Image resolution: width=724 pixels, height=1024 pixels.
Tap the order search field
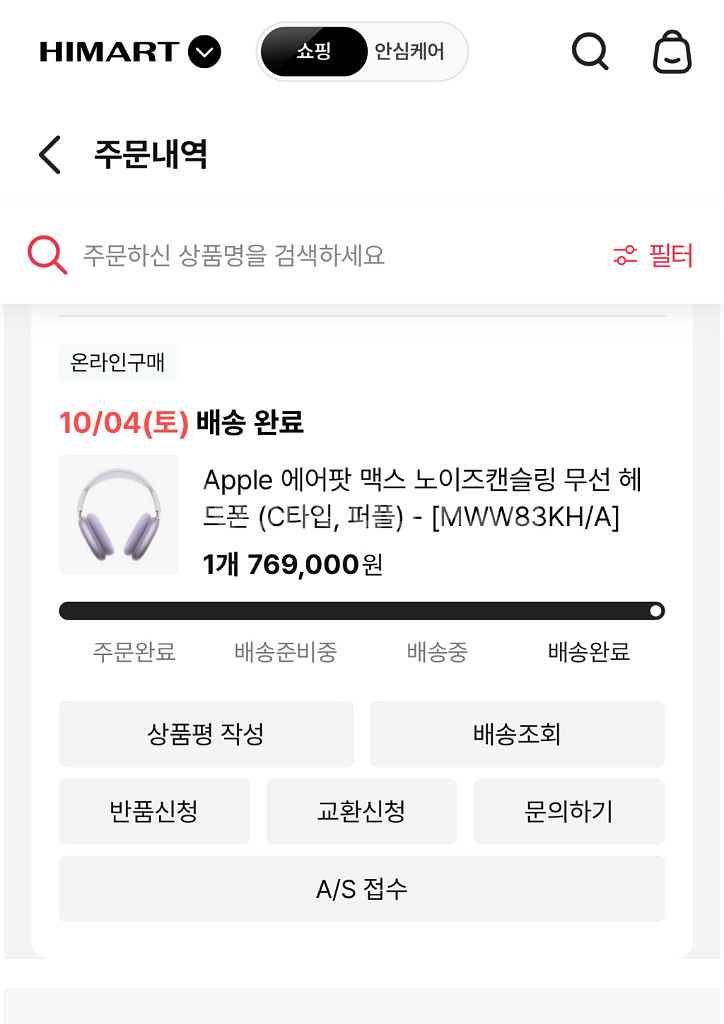[300, 255]
